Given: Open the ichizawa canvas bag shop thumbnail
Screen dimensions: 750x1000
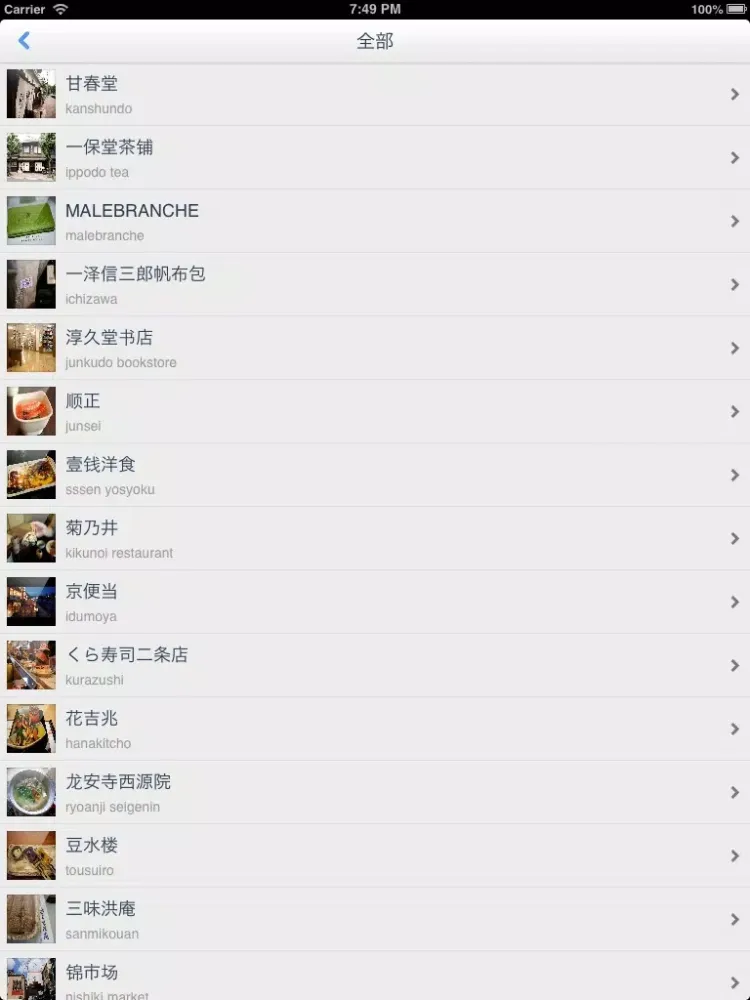Looking at the screenshot, I should coord(30,284).
